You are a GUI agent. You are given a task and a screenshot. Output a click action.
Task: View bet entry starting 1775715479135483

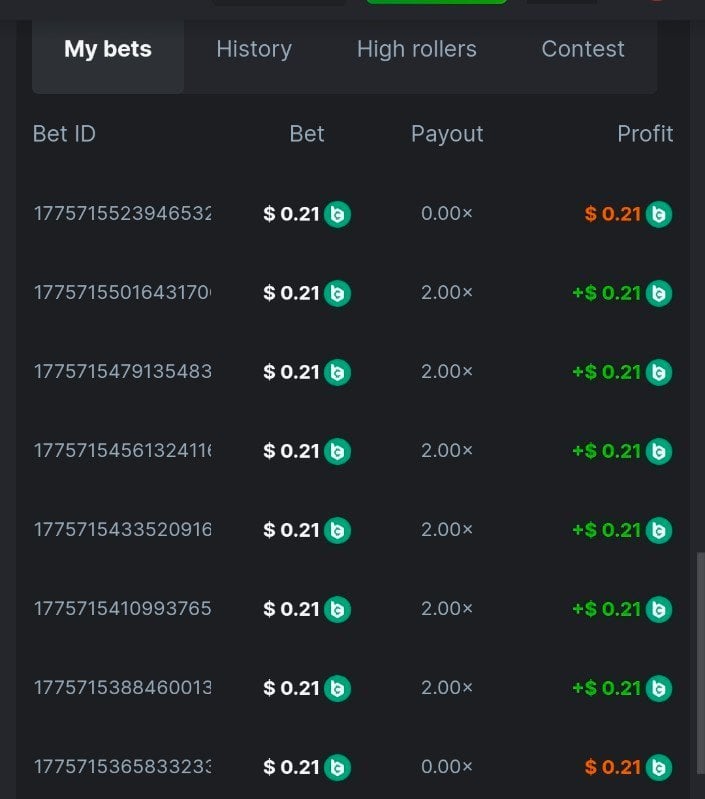point(122,371)
